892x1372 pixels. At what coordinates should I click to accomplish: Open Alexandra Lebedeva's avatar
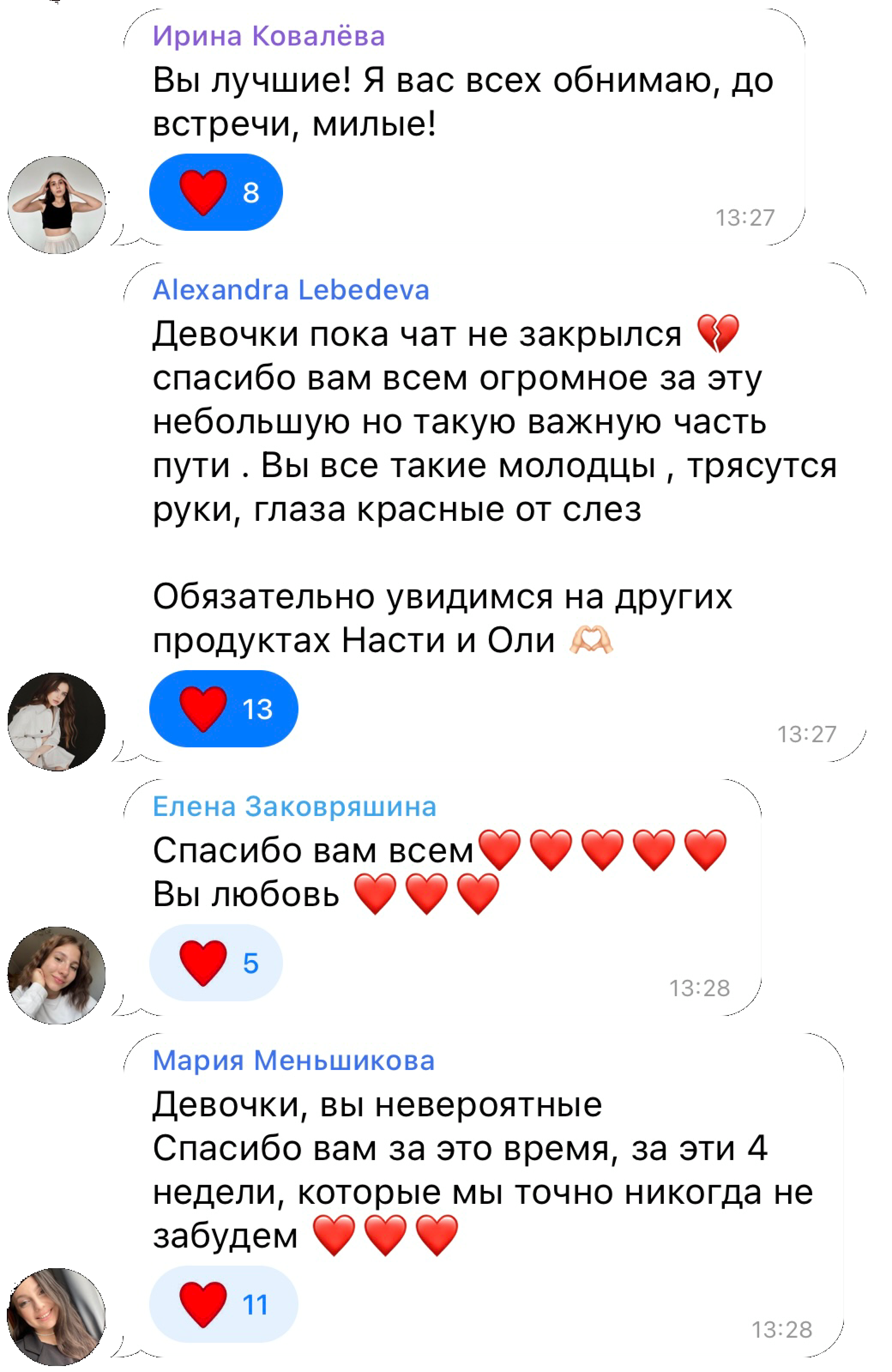coord(57,721)
